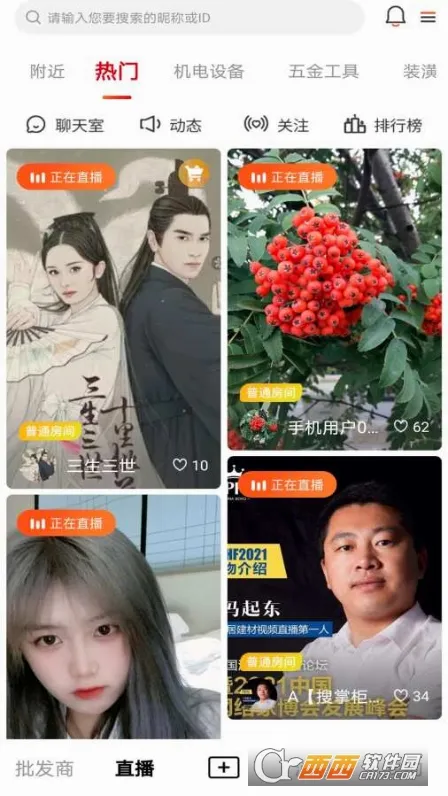Open the 五金工具 category tab
448x796 pixels.
click(324, 72)
